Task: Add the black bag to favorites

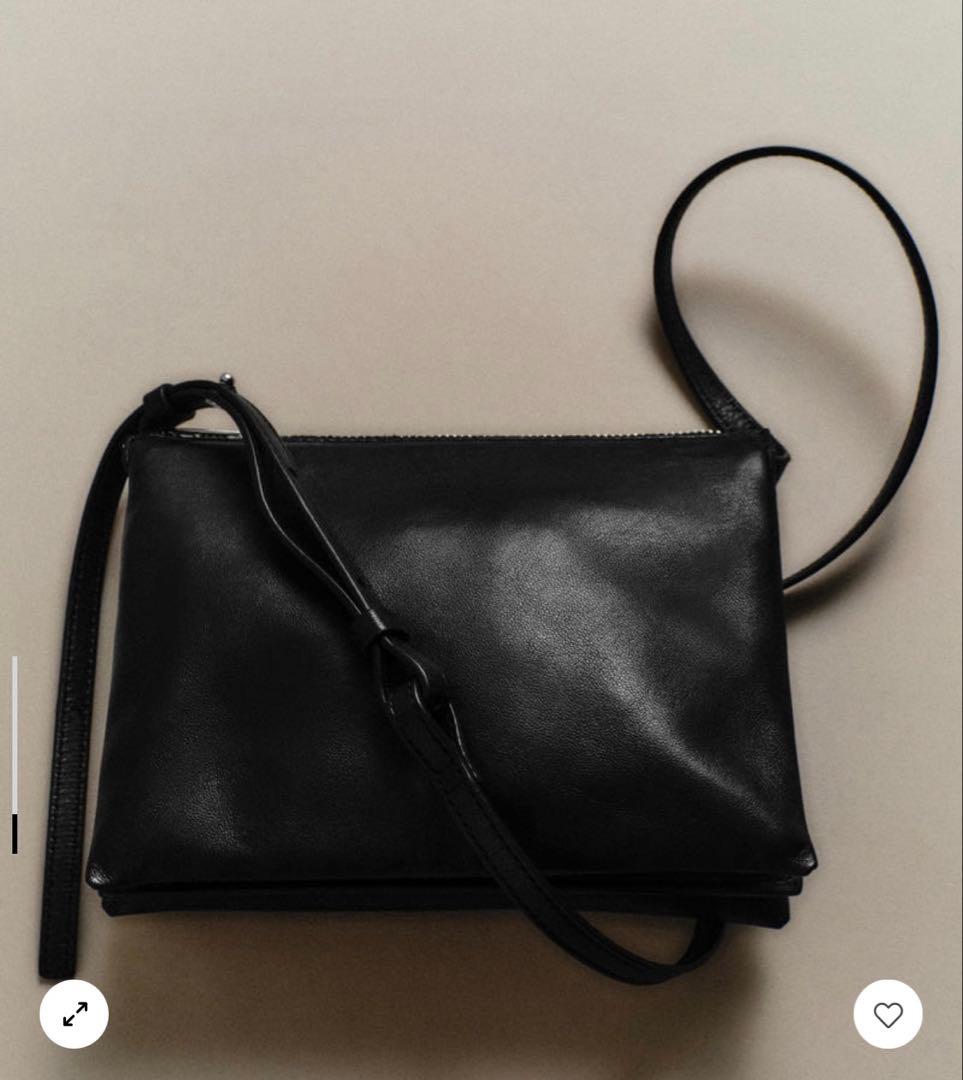Action: click(x=888, y=1014)
